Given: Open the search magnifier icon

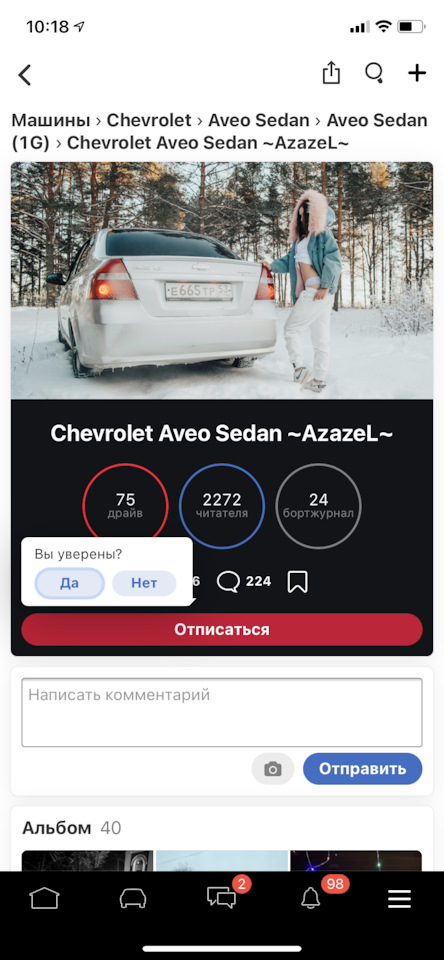Looking at the screenshot, I should click(374, 73).
